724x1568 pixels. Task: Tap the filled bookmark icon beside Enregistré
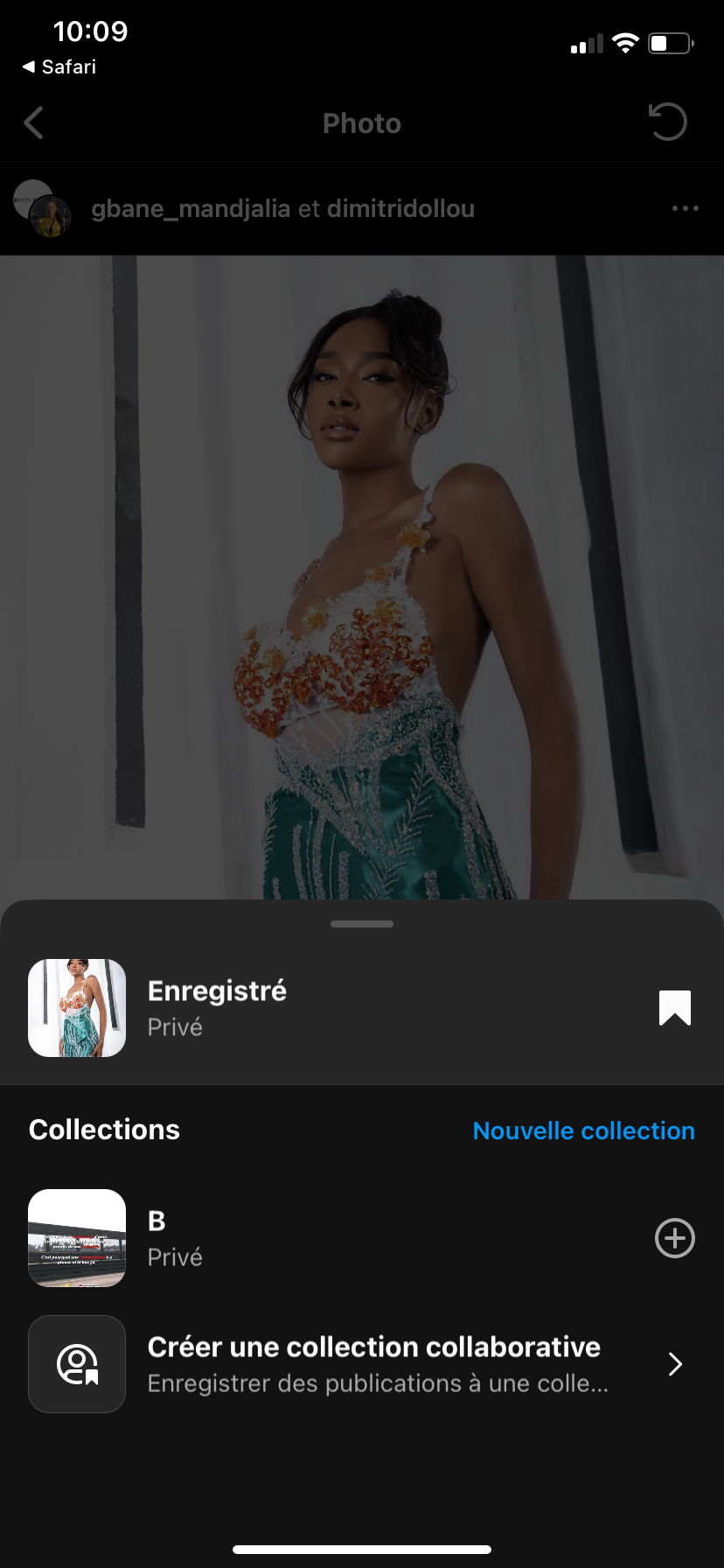pyautogui.click(x=674, y=1008)
